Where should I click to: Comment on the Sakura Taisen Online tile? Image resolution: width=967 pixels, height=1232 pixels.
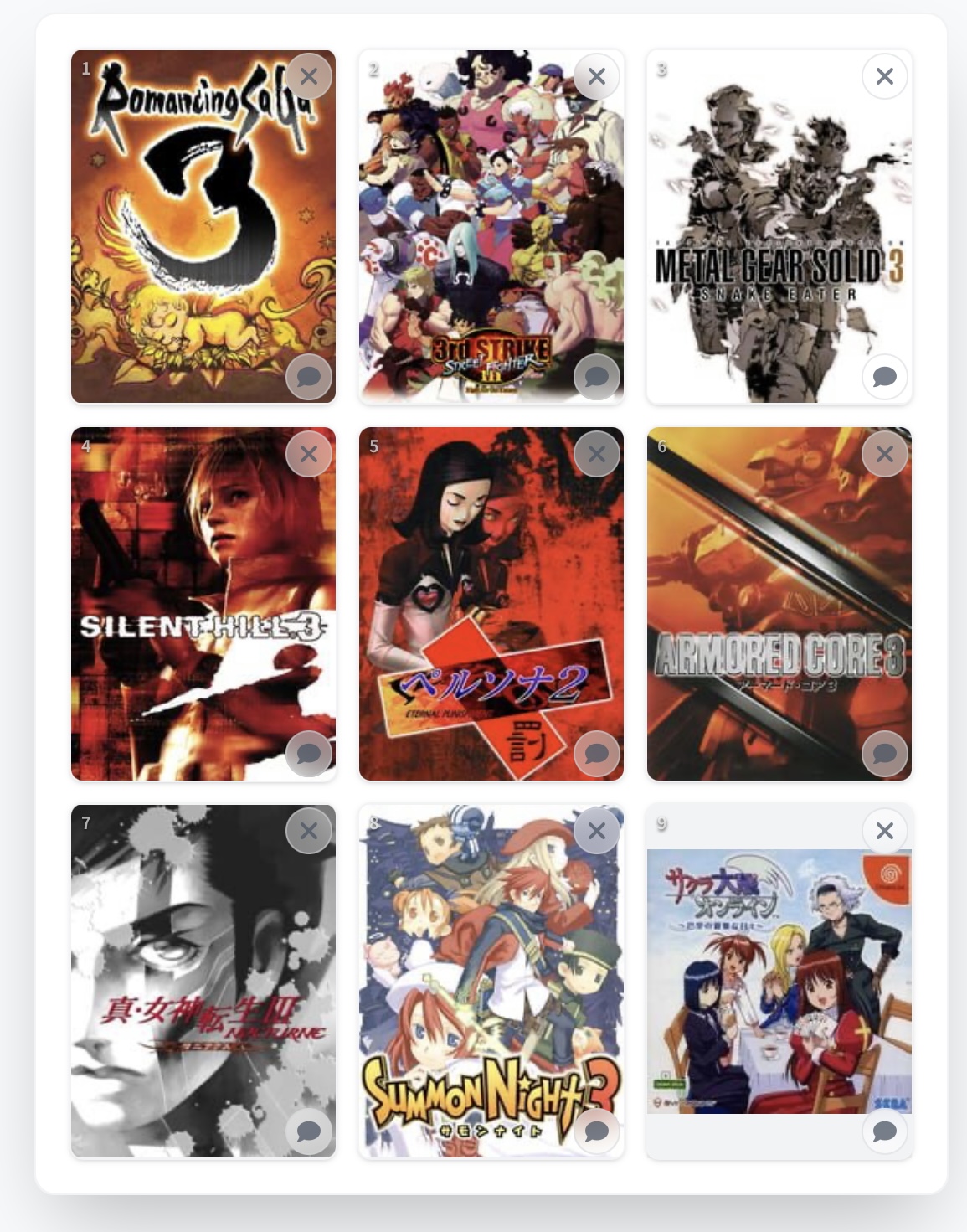[885, 1131]
